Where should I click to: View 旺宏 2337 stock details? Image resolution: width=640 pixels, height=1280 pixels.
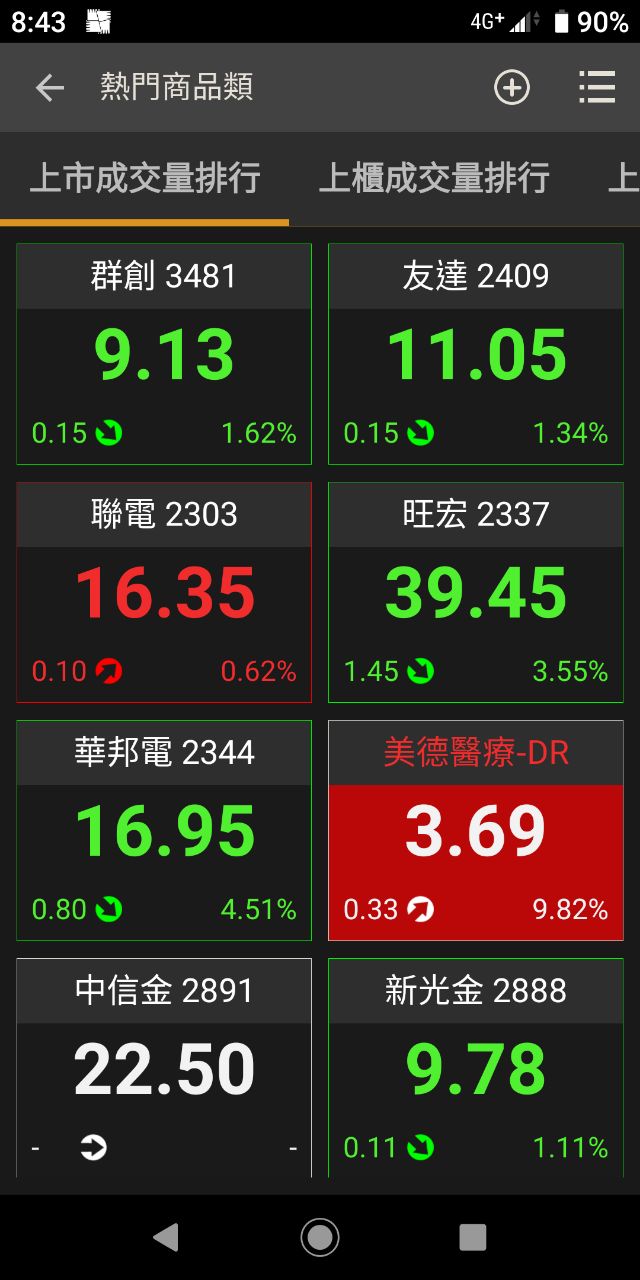[x=476, y=593]
